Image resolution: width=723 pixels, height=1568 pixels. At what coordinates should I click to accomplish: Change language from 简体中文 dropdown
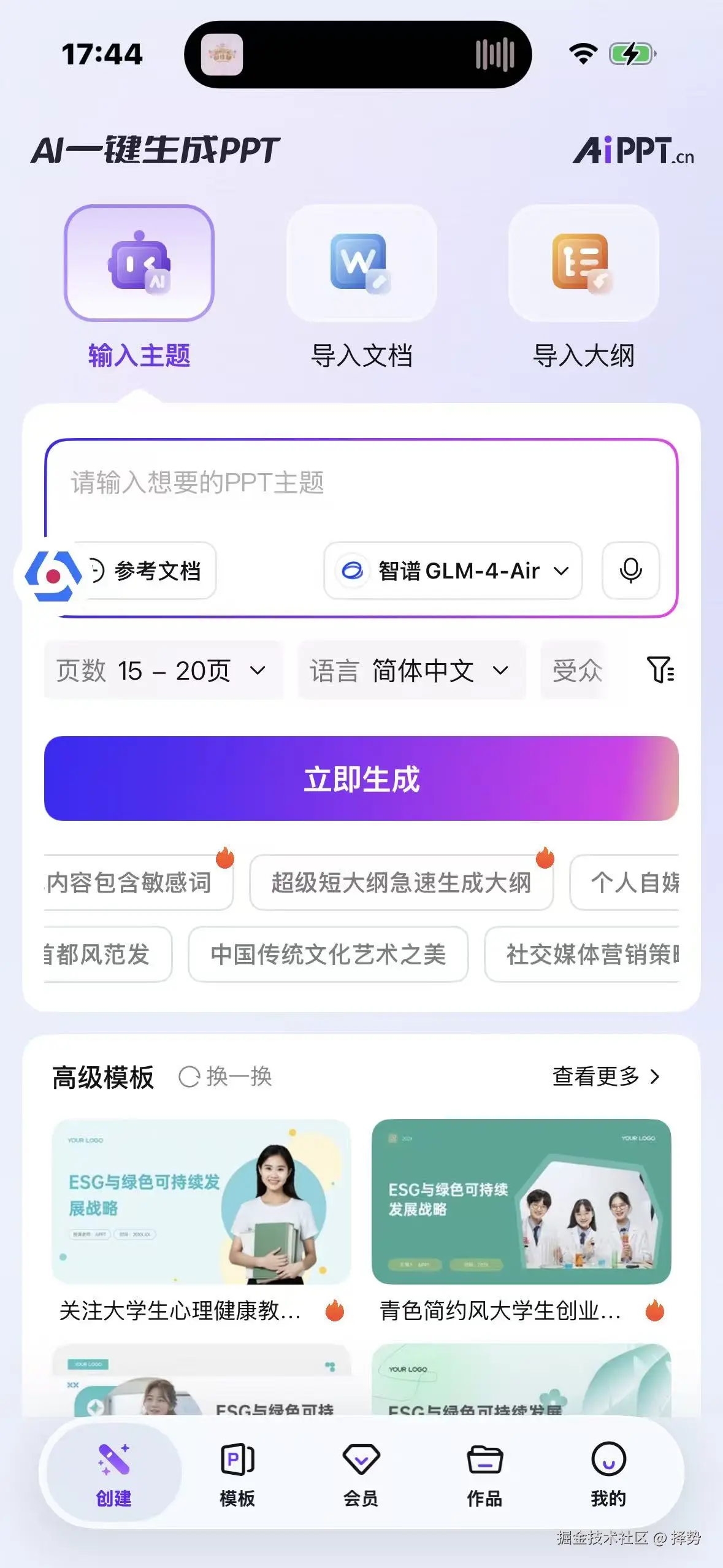[411, 671]
